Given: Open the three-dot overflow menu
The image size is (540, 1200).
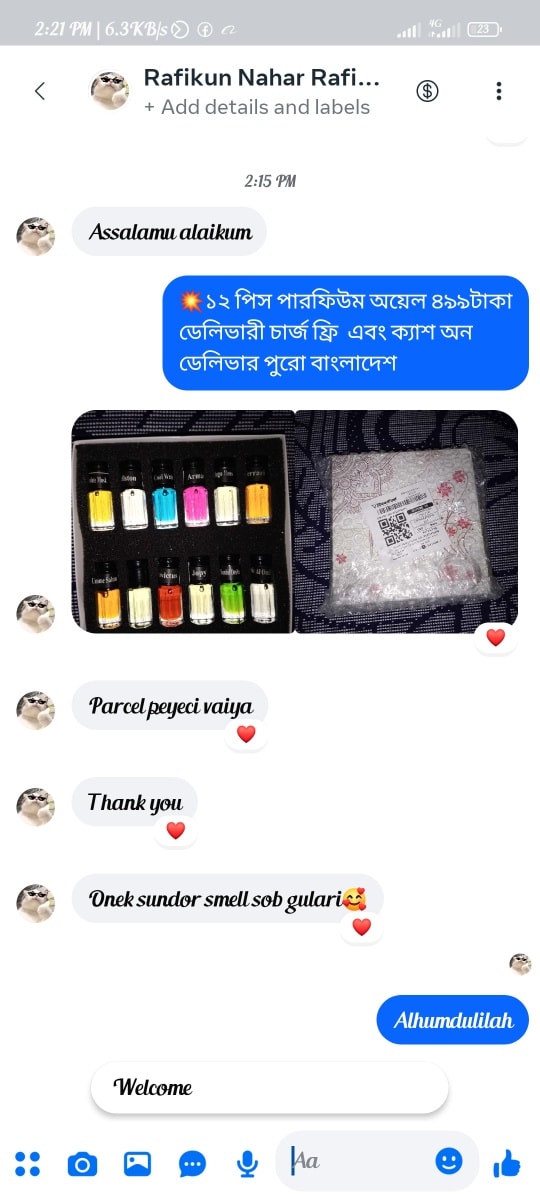Looking at the screenshot, I should 498,91.
